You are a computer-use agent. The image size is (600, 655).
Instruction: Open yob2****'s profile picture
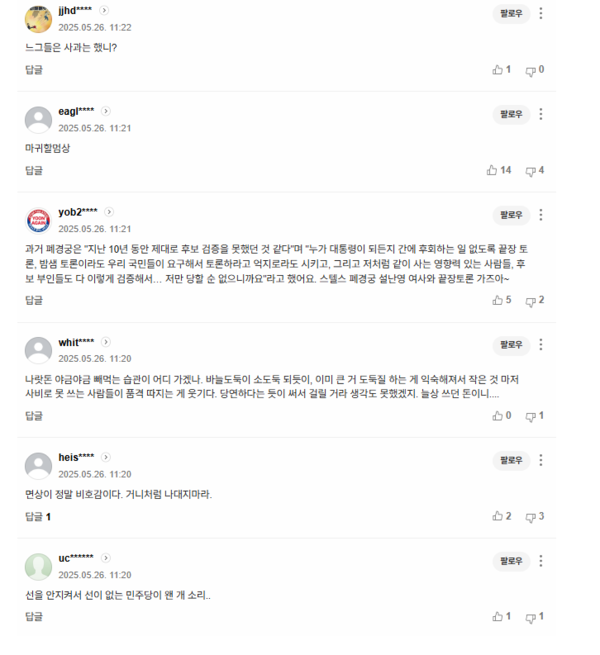[x=38, y=220]
